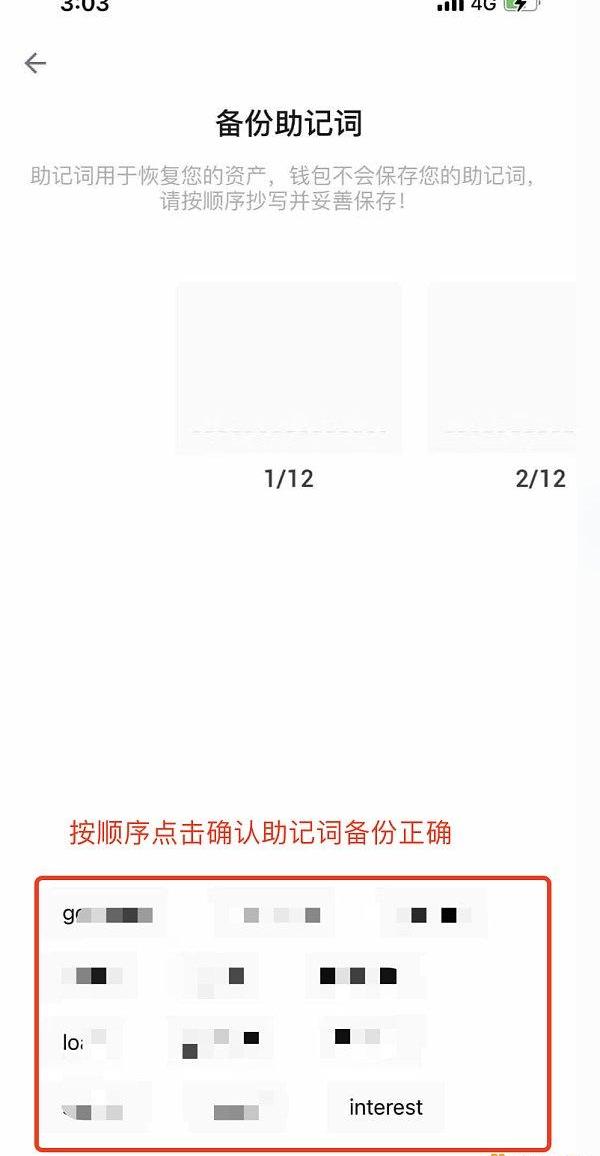The image size is (600, 1156).
Task: Select the word chip "interest"
Action: [x=386, y=1107]
